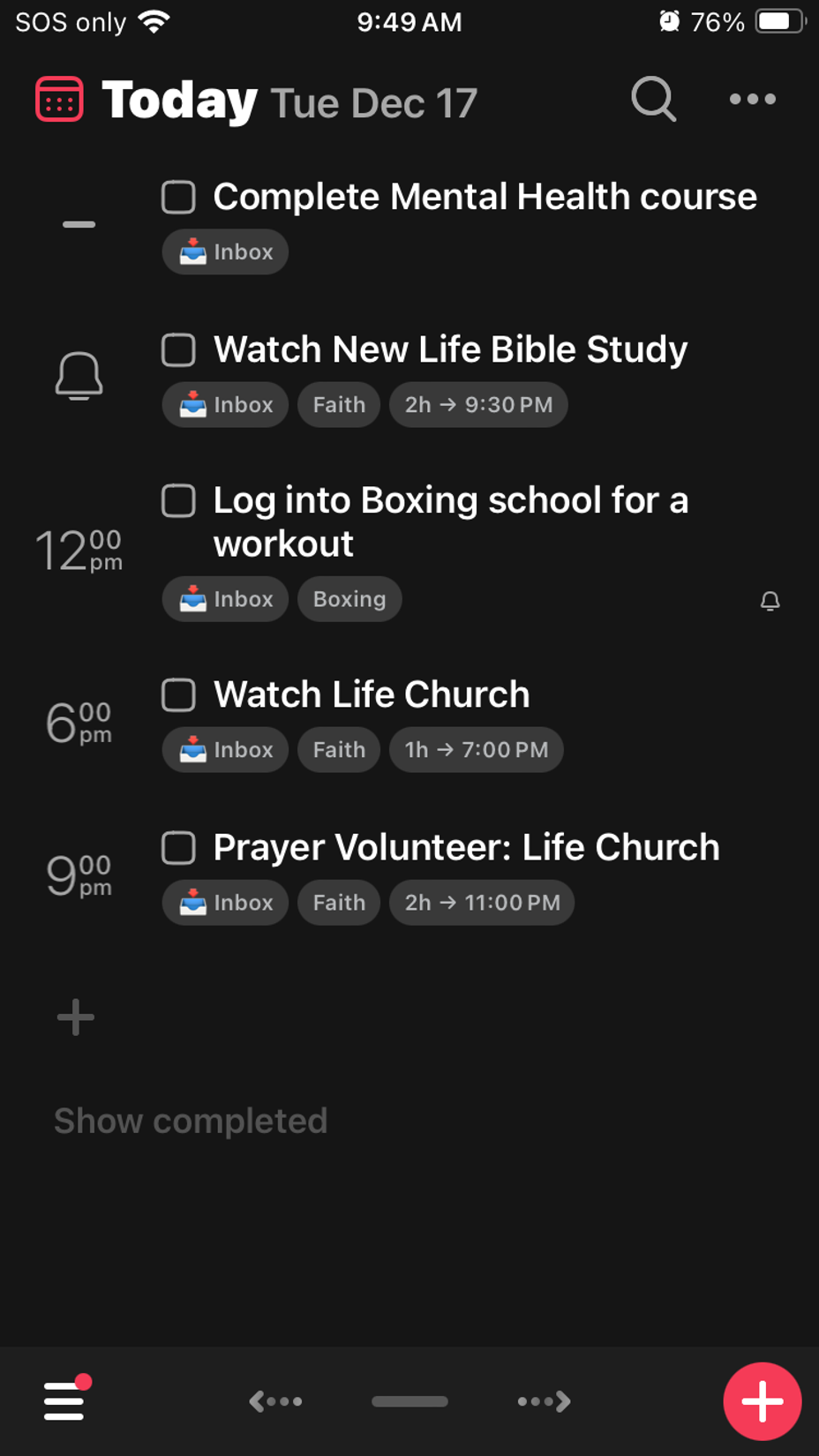Tap the 2h → 9:30 PM duration chip
This screenshot has width=819, height=1456.
click(x=478, y=405)
